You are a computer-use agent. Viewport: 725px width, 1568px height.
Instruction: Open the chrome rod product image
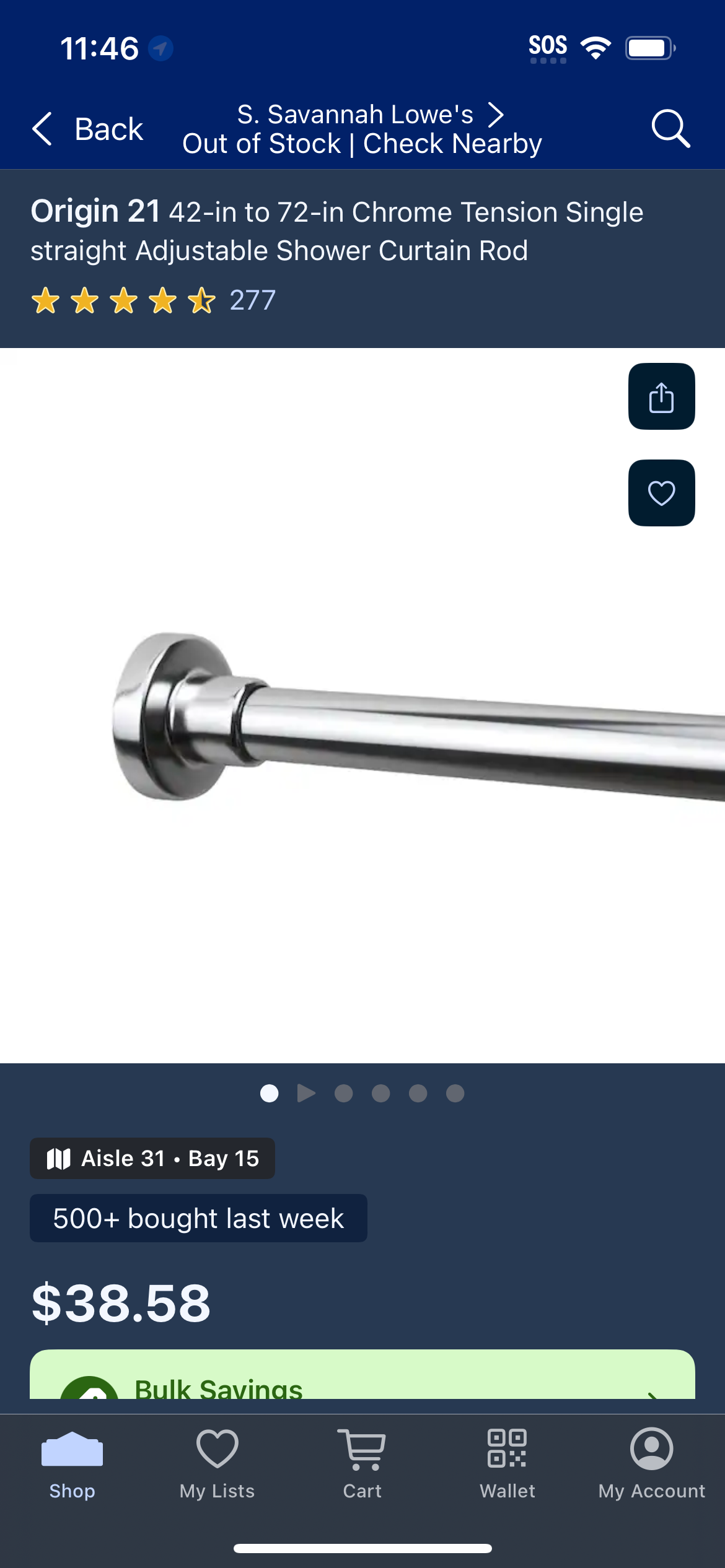[362, 705]
